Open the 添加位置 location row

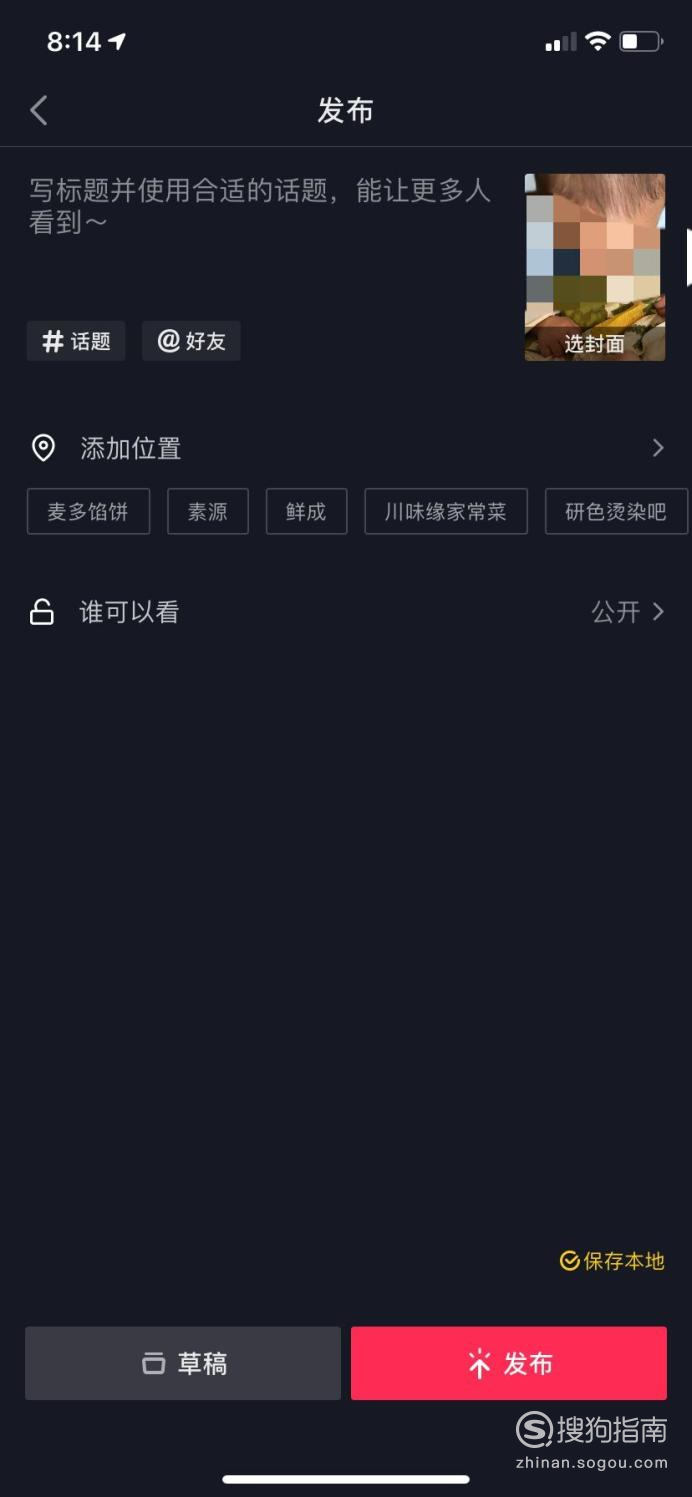coord(346,448)
